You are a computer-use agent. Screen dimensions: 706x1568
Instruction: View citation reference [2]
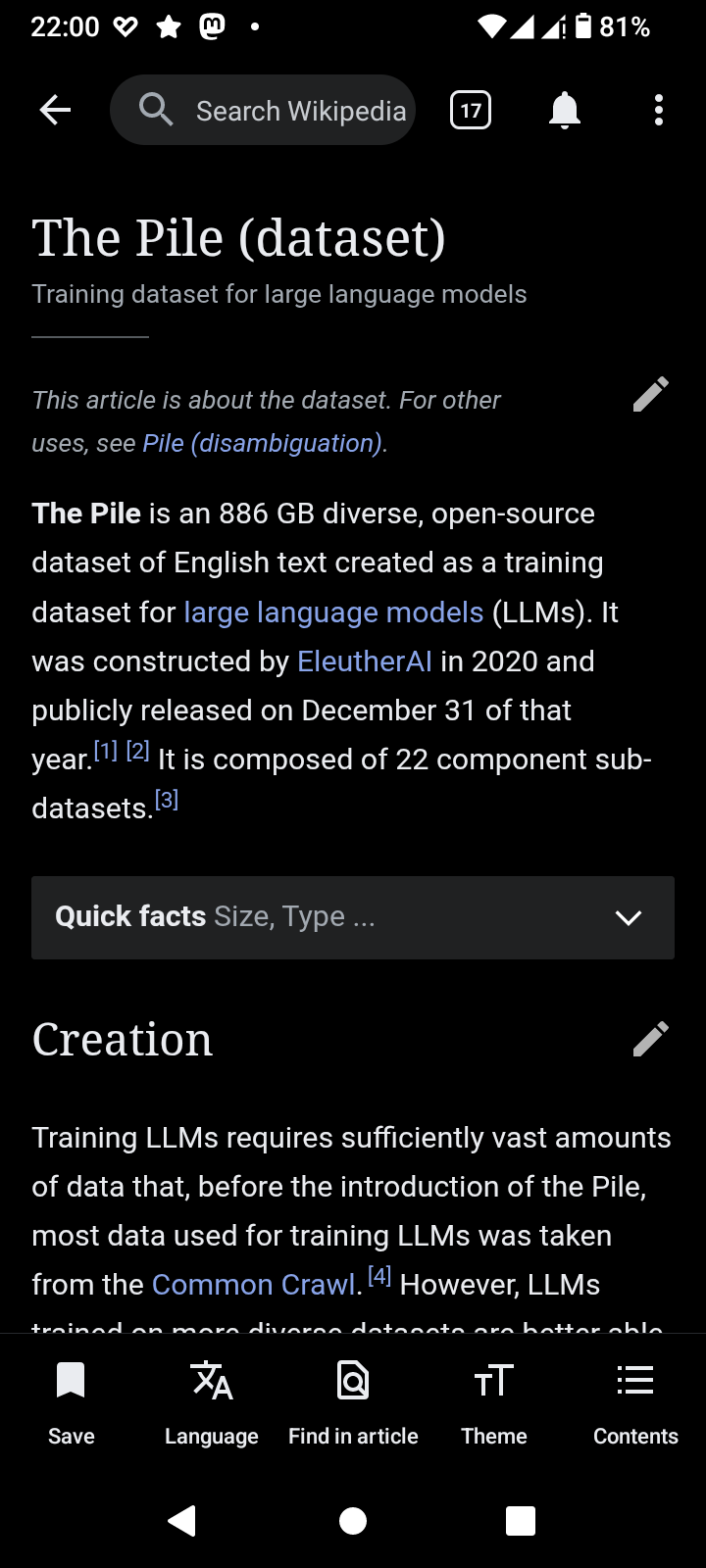[138, 752]
